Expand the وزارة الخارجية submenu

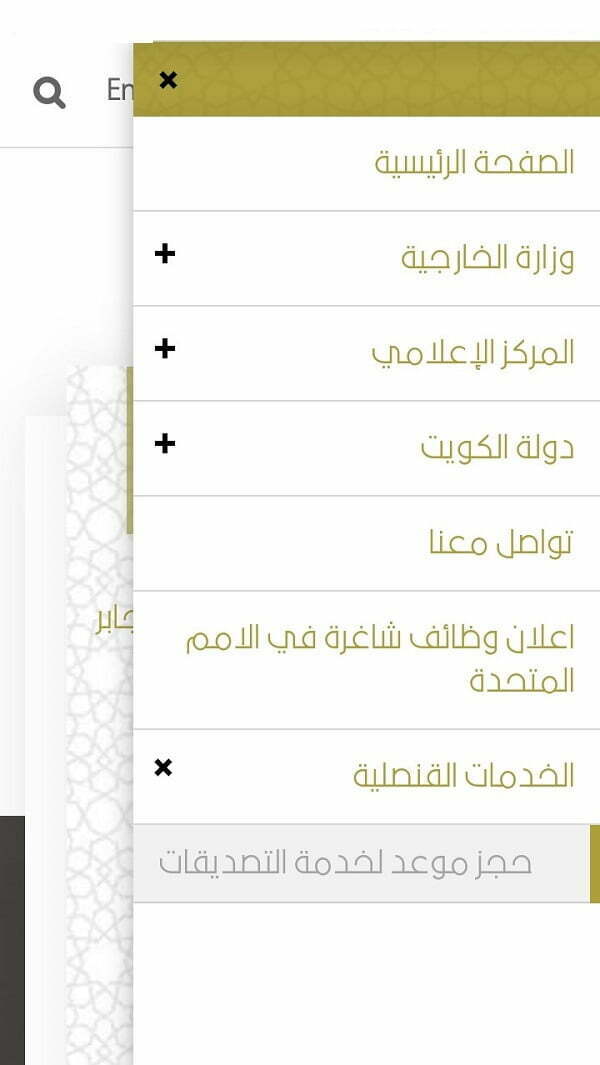pyautogui.click(x=164, y=254)
